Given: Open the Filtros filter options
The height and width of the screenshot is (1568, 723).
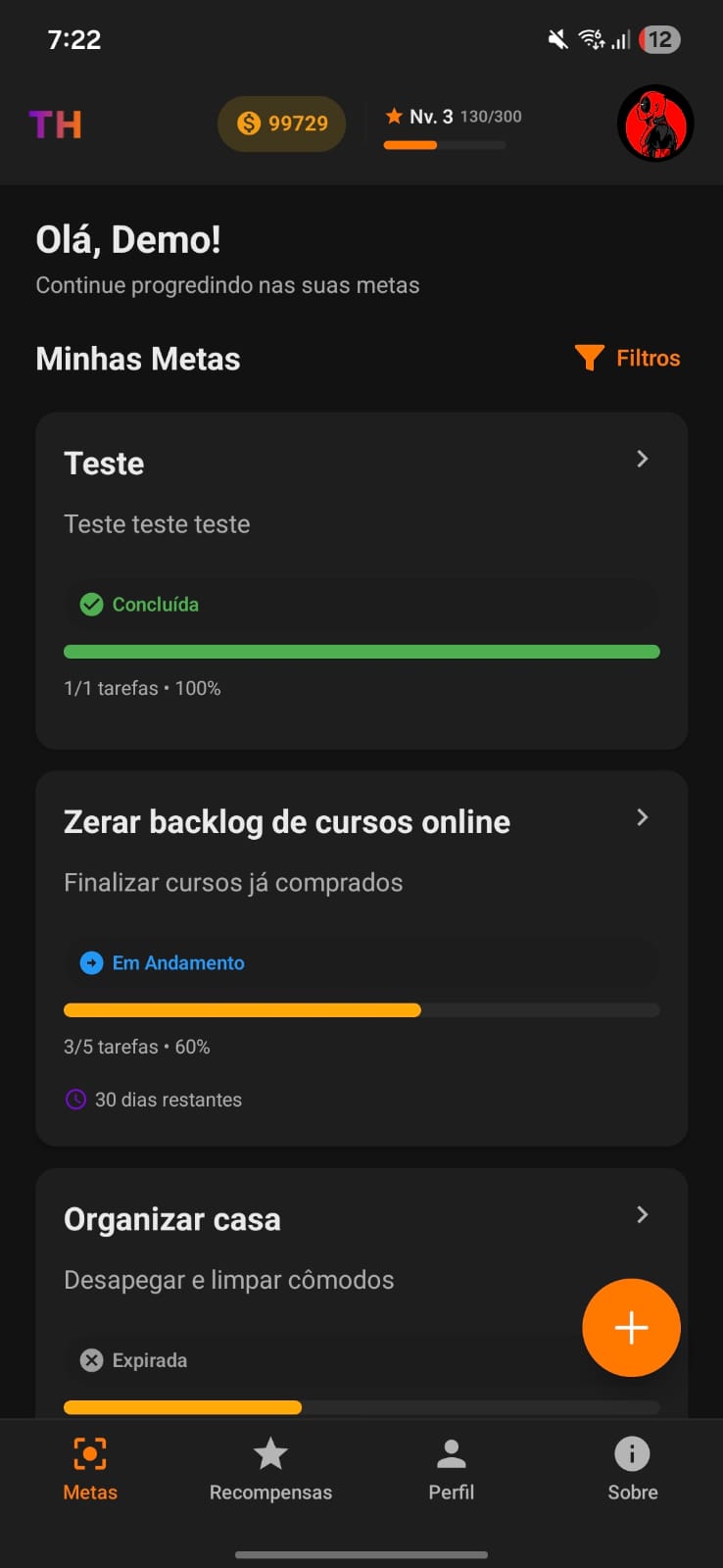Looking at the screenshot, I should click(627, 358).
